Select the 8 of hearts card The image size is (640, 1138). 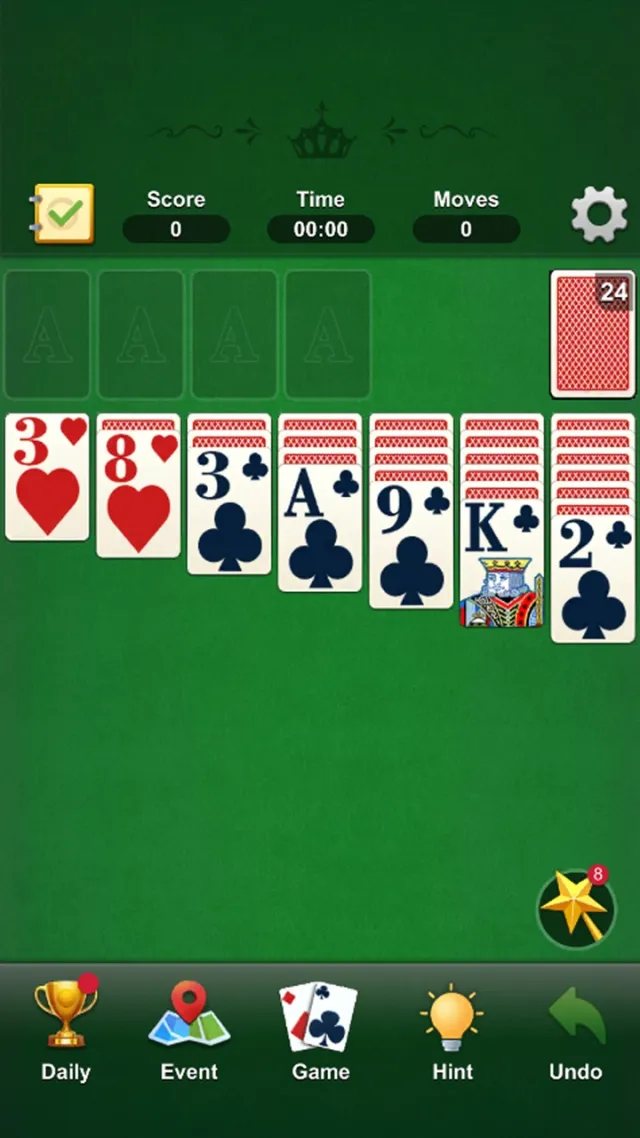[138, 490]
